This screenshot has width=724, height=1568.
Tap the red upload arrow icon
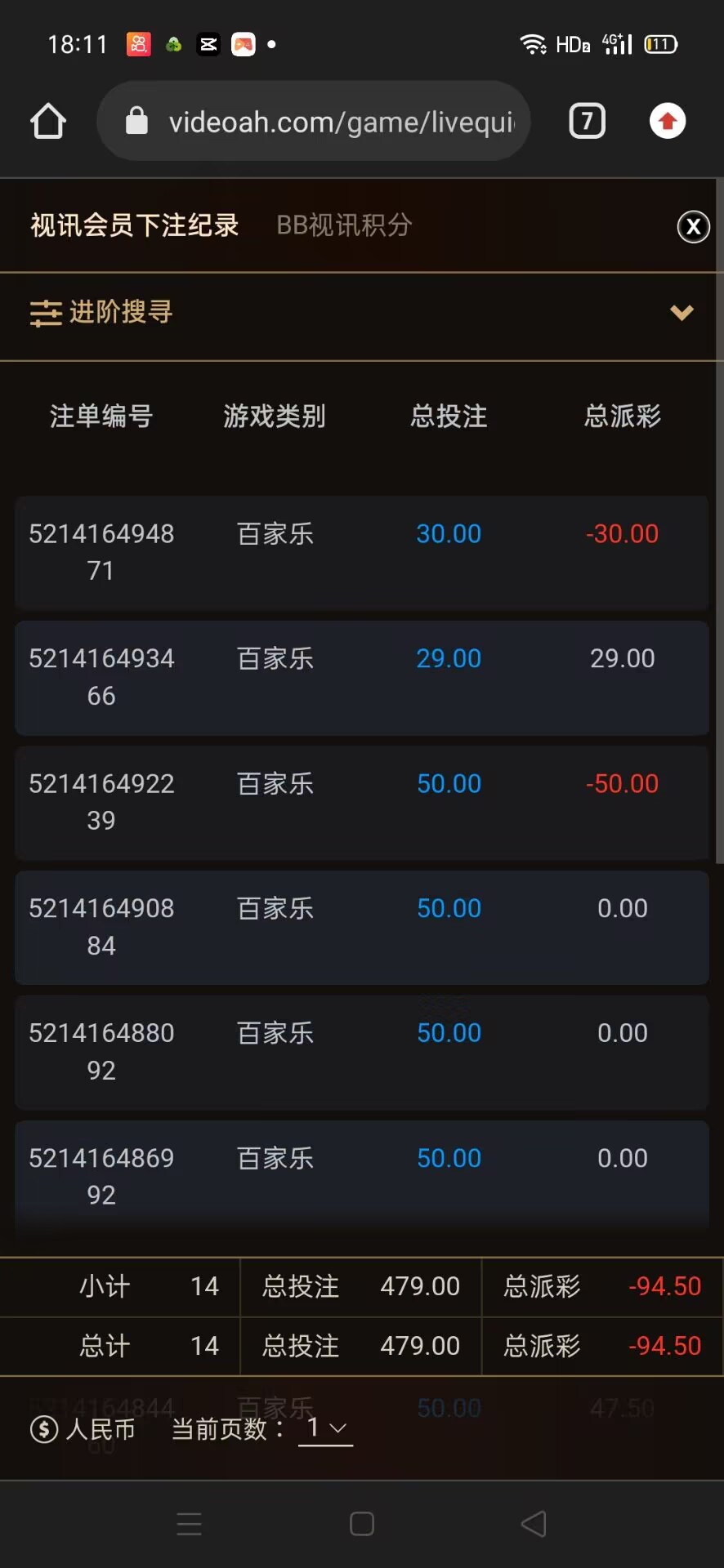[668, 122]
